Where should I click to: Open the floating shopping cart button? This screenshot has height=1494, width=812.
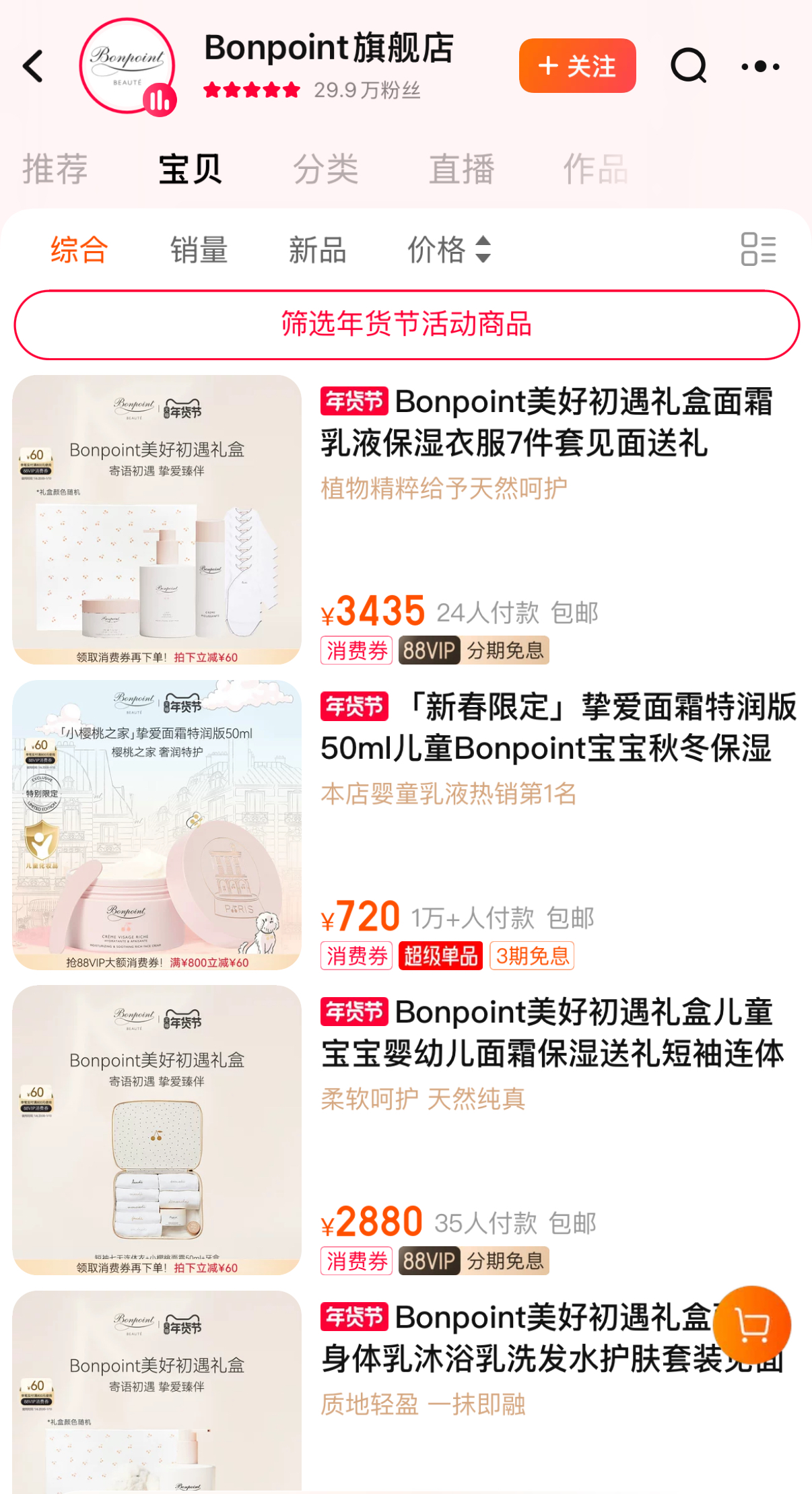coord(752,1324)
